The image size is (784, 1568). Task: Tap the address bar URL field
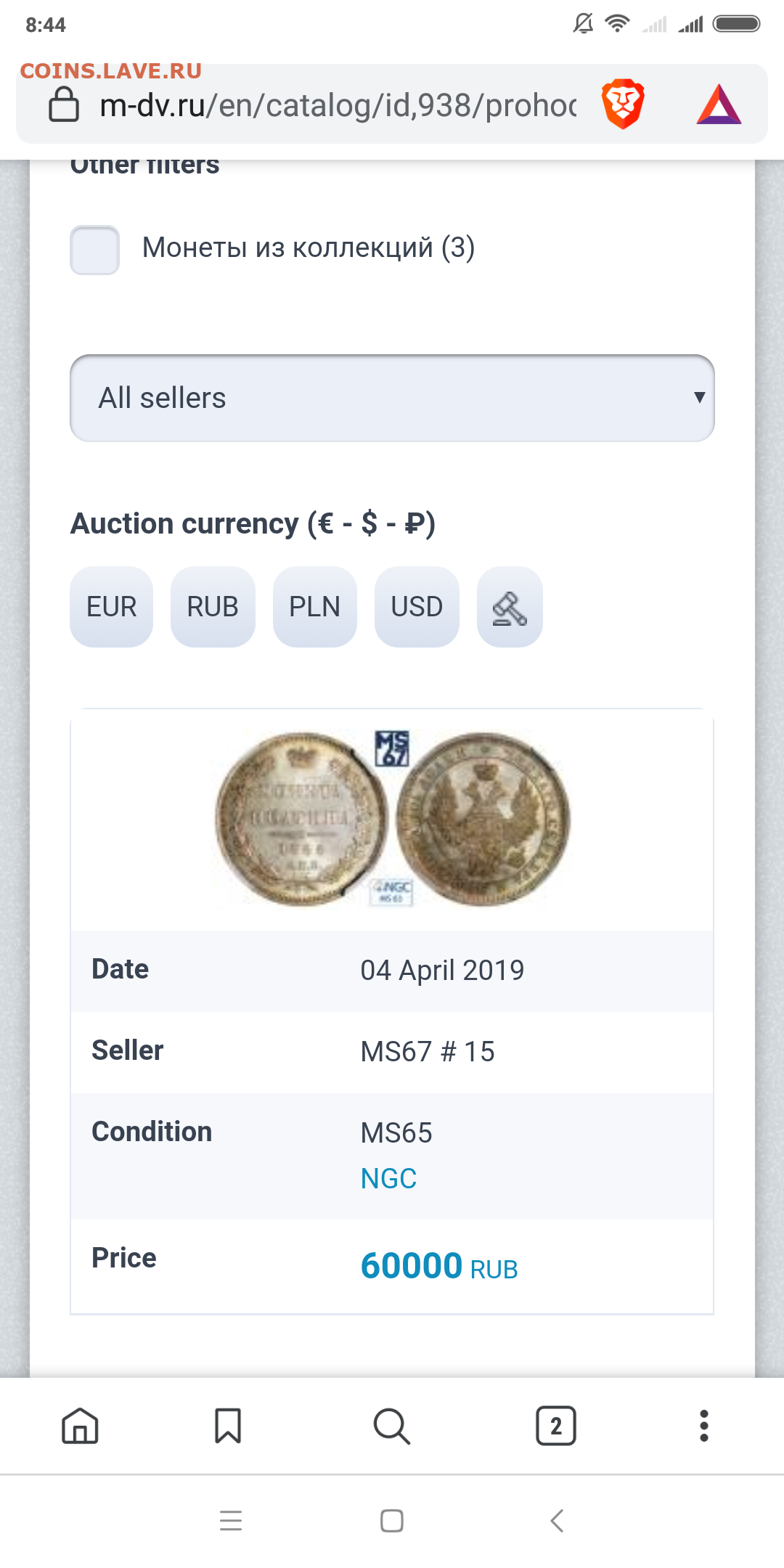(x=338, y=105)
